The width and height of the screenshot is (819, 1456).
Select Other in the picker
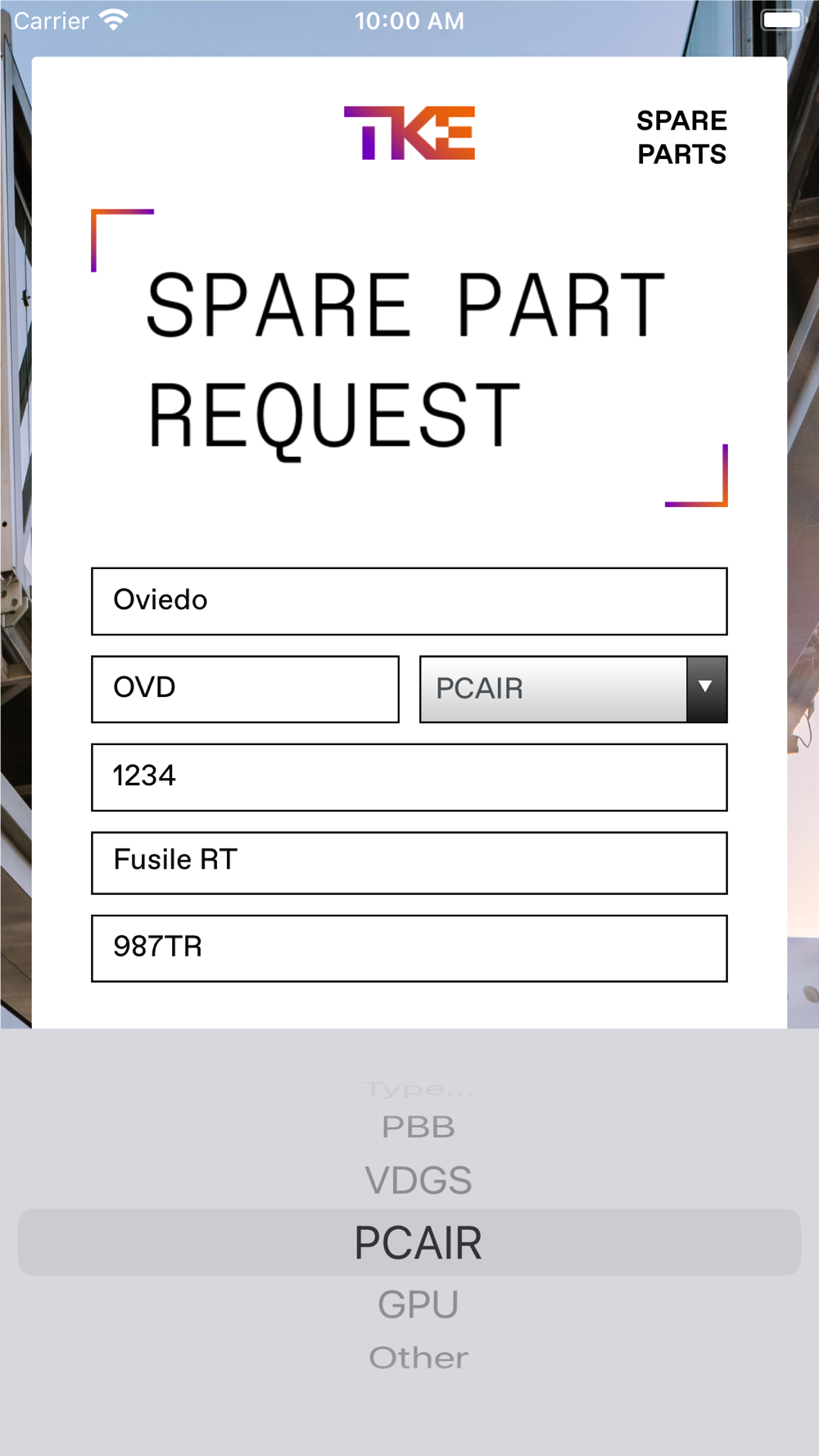tap(418, 1358)
